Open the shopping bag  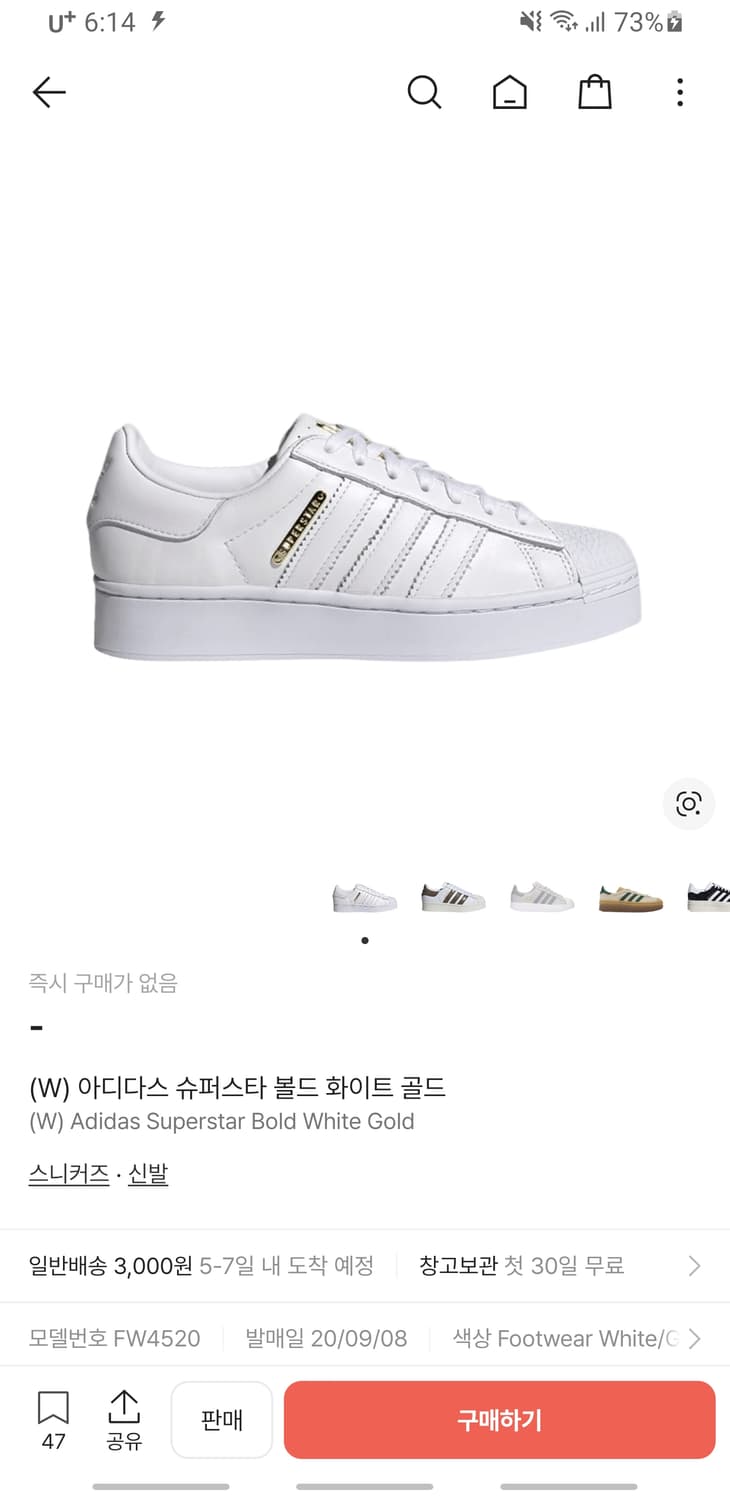click(594, 91)
